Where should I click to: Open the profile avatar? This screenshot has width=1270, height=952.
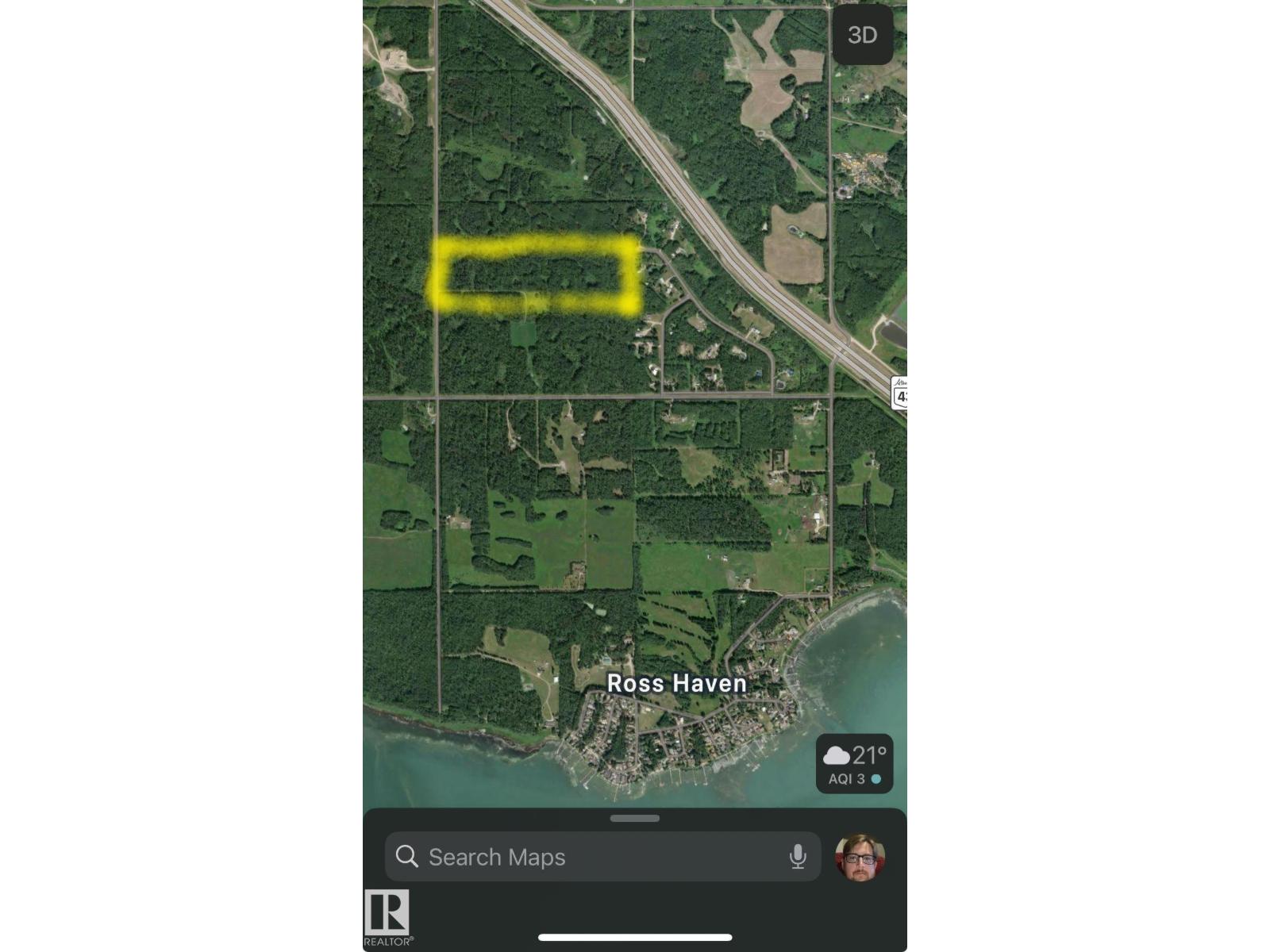pos(860,857)
